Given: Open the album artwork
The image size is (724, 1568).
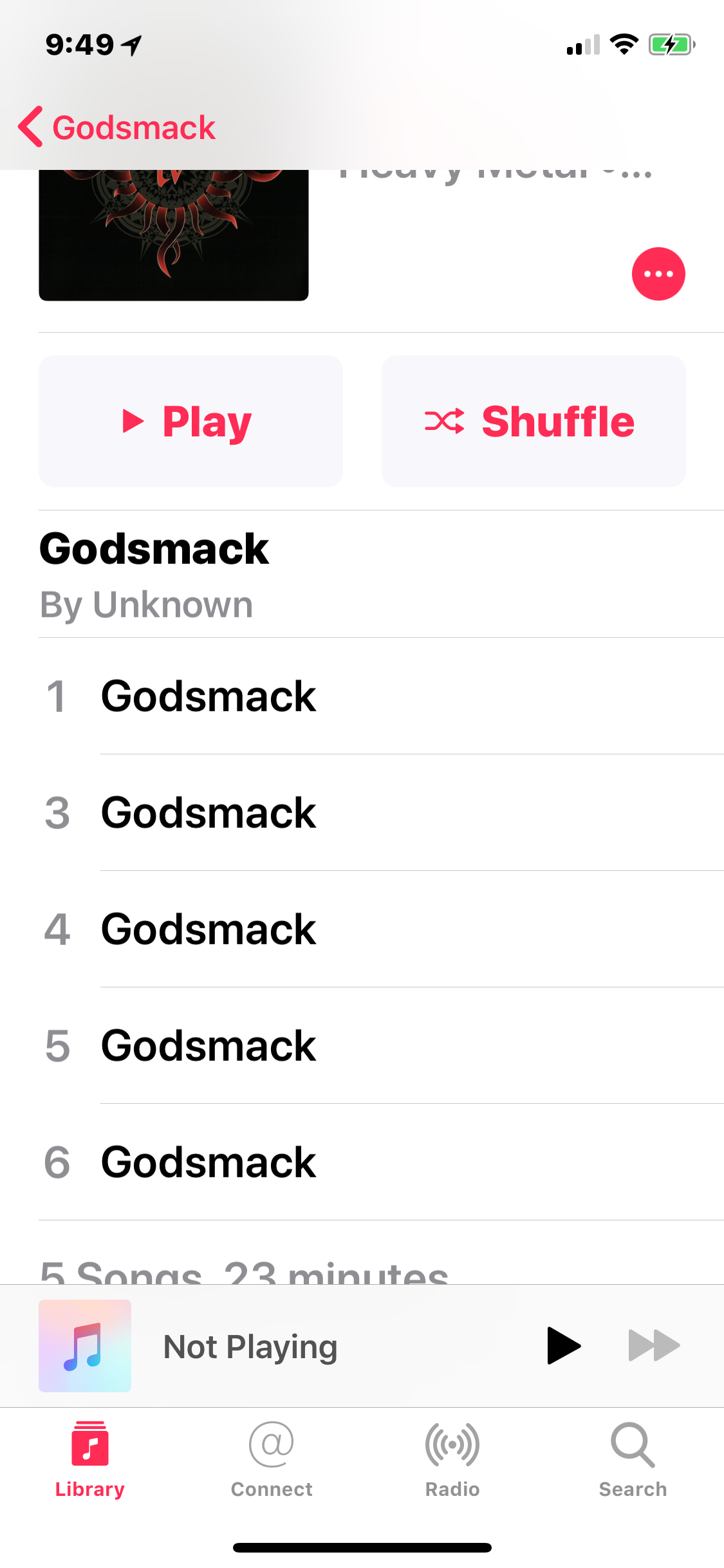Looking at the screenshot, I should tap(174, 235).
